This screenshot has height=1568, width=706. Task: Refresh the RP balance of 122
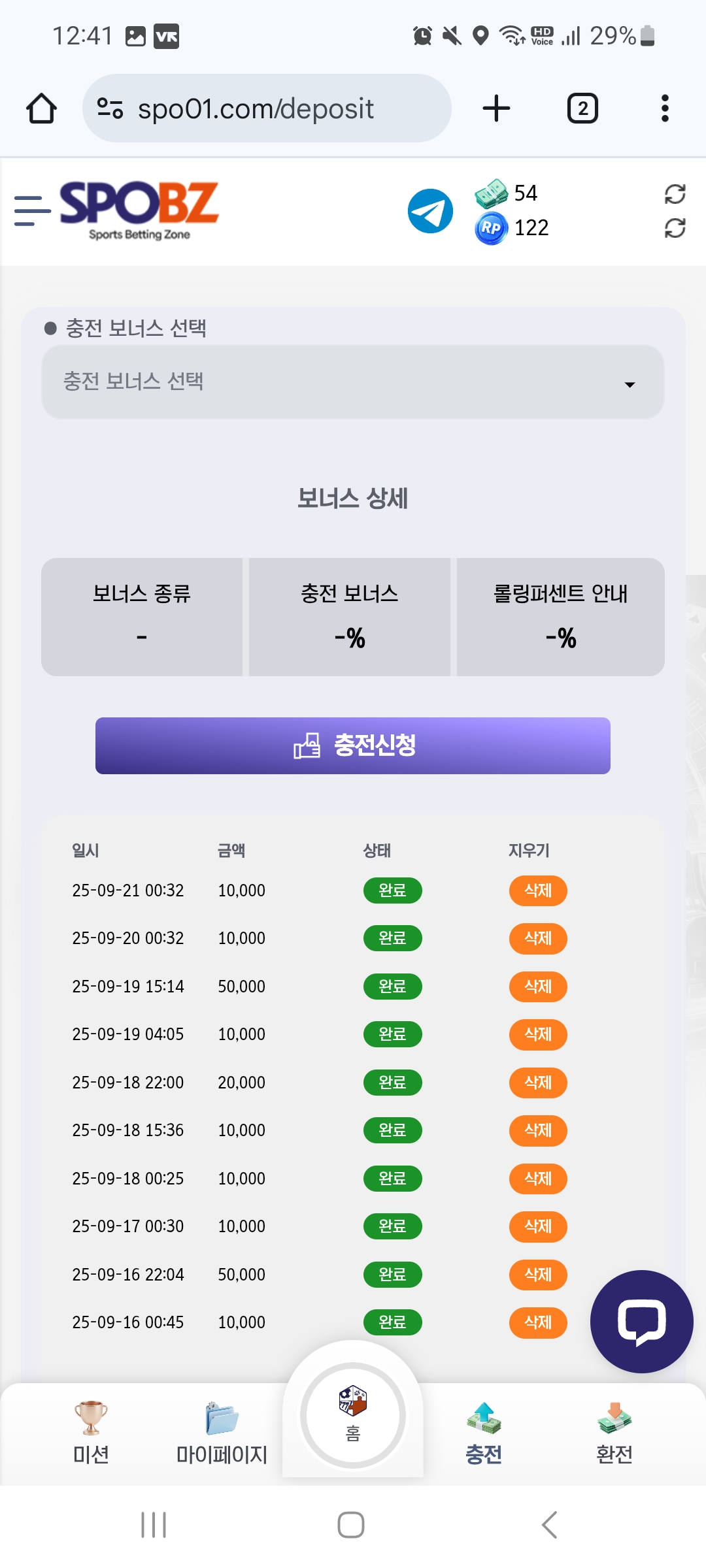click(675, 228)
